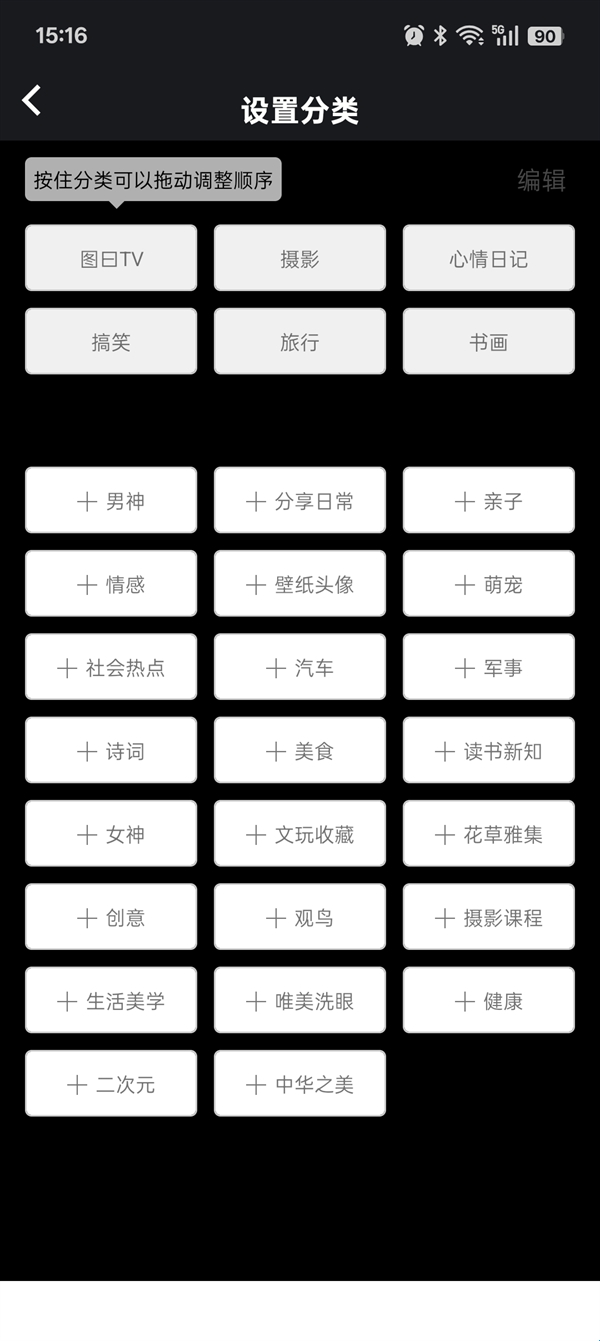Add the 萌宠 category

(x=489, y=584)
